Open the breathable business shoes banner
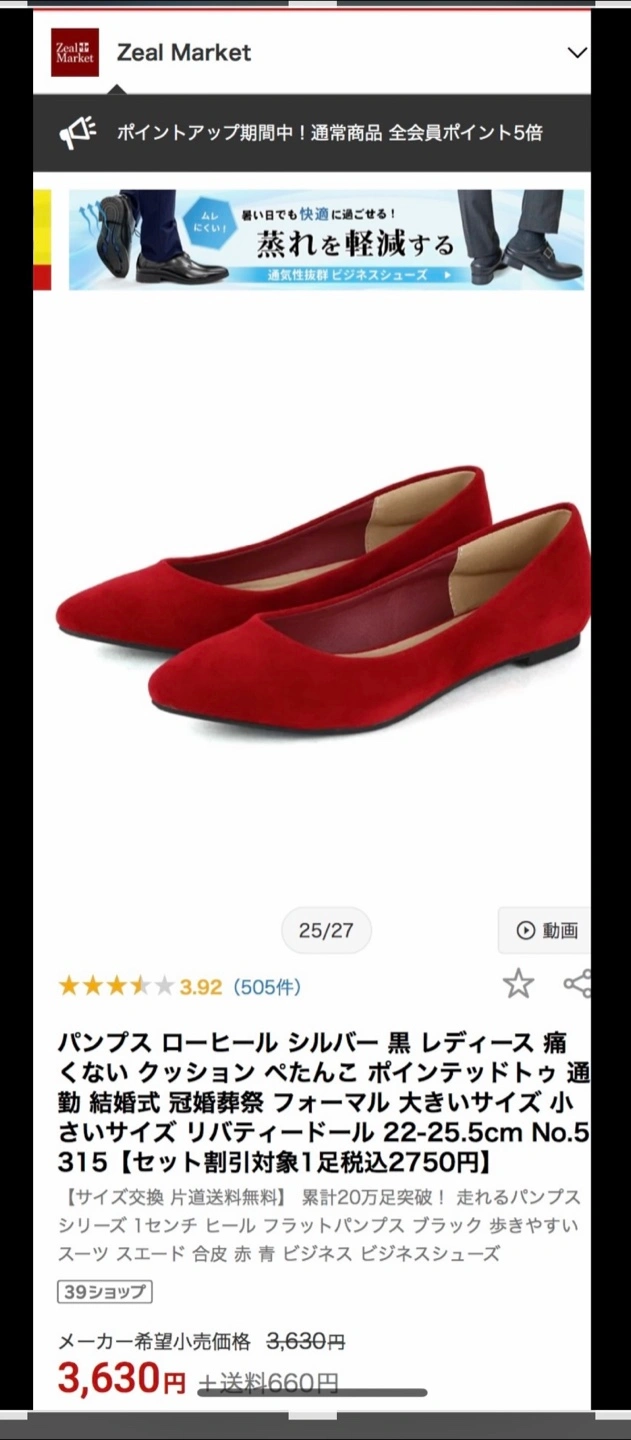The image size is (631, 1440). pos(326,240)
